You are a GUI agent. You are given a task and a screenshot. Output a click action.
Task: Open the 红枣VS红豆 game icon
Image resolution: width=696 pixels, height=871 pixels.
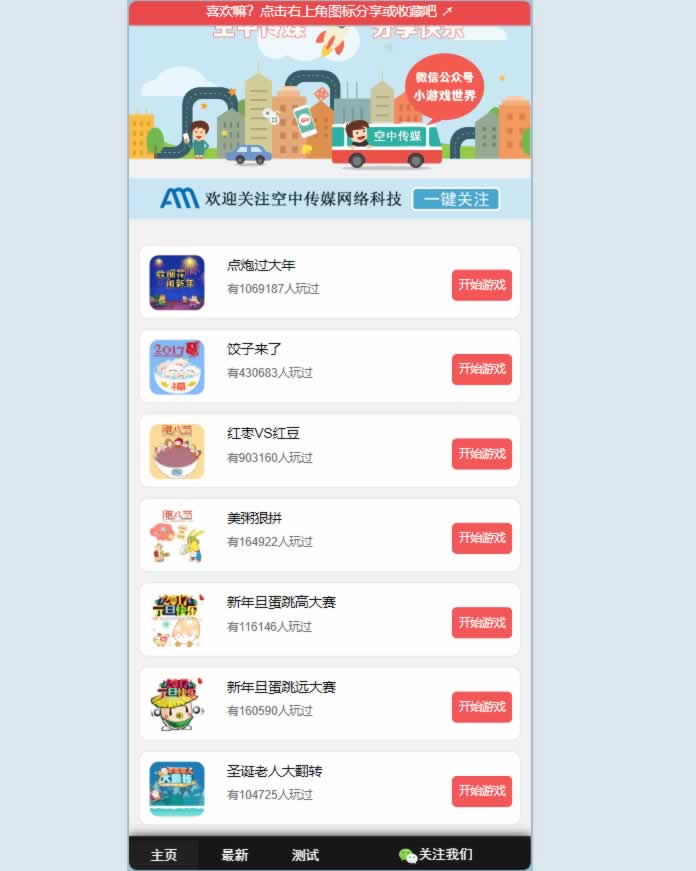point(177,451)
